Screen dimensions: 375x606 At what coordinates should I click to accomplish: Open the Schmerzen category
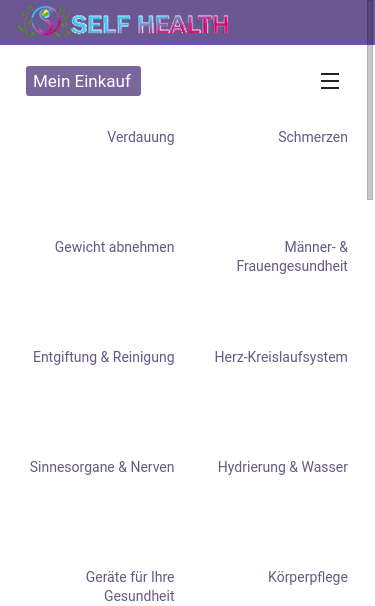313,137
